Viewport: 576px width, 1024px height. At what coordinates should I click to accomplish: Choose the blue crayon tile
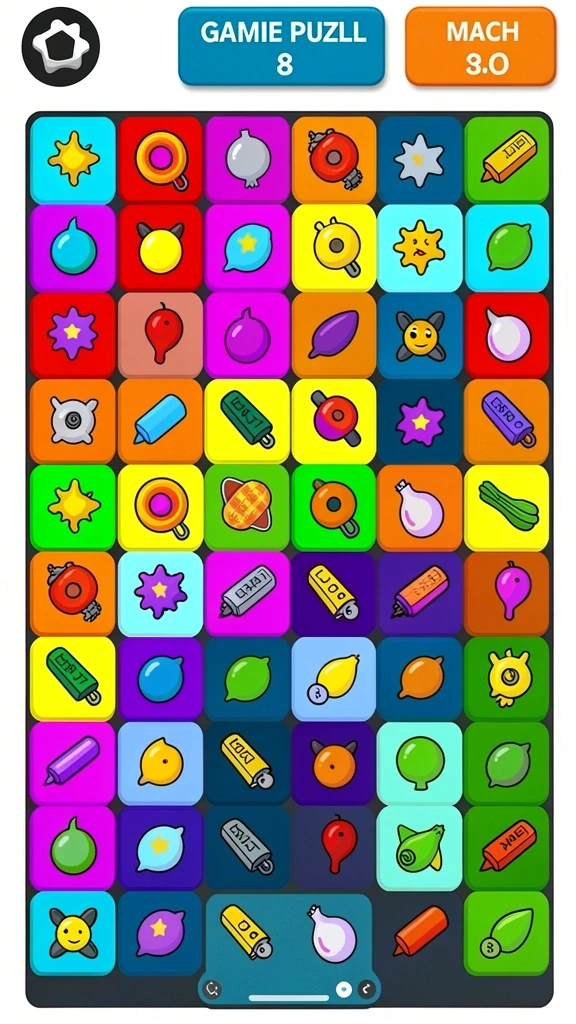point(160,421)
